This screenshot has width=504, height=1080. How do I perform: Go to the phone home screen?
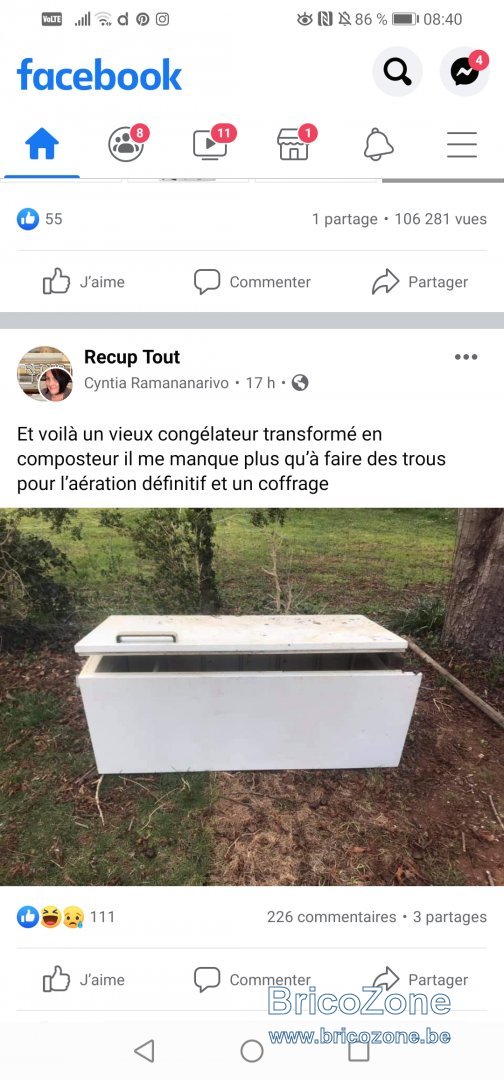click(252, 1051)
